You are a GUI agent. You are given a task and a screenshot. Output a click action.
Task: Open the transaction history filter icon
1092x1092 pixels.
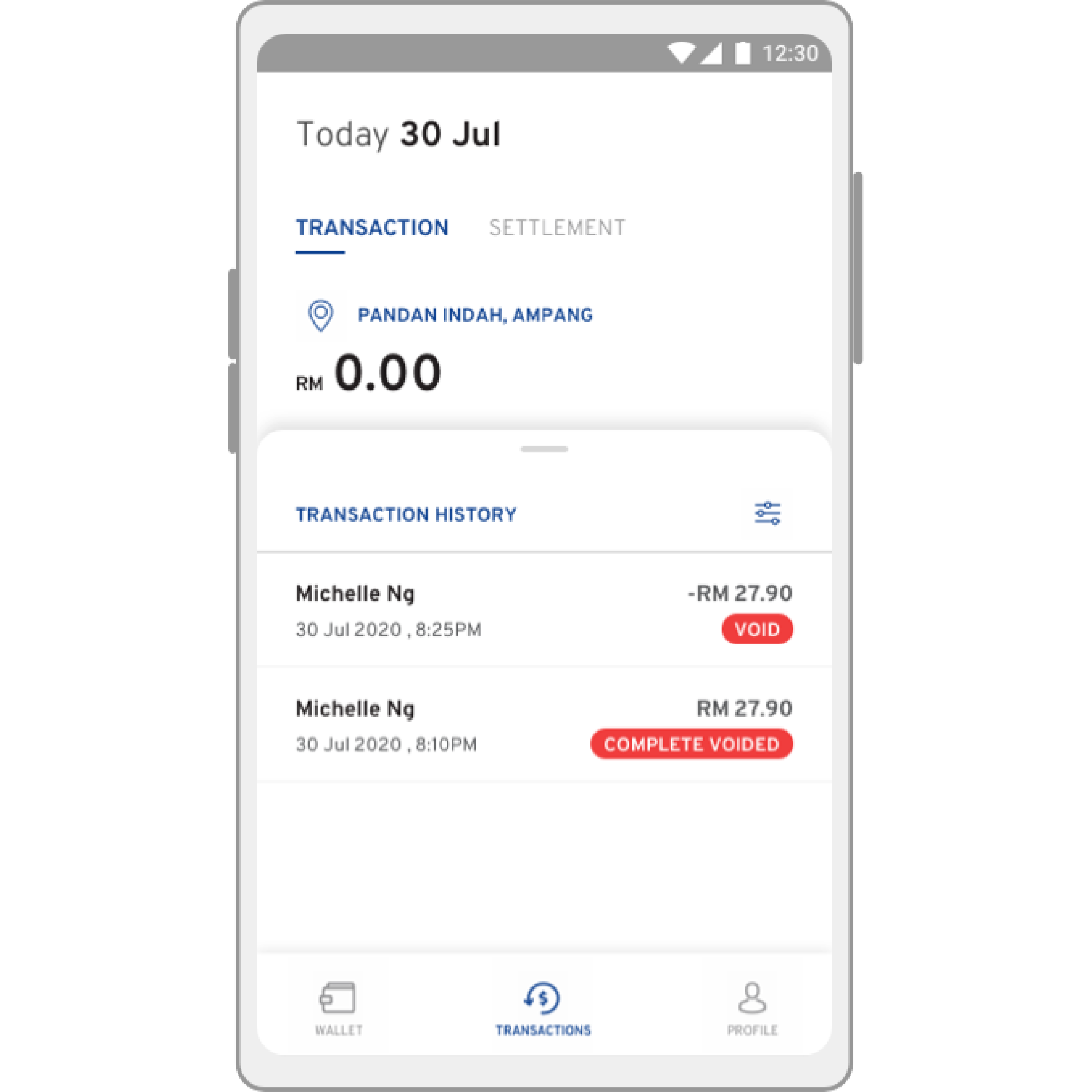pyautogui.click(x=767, y=513)
